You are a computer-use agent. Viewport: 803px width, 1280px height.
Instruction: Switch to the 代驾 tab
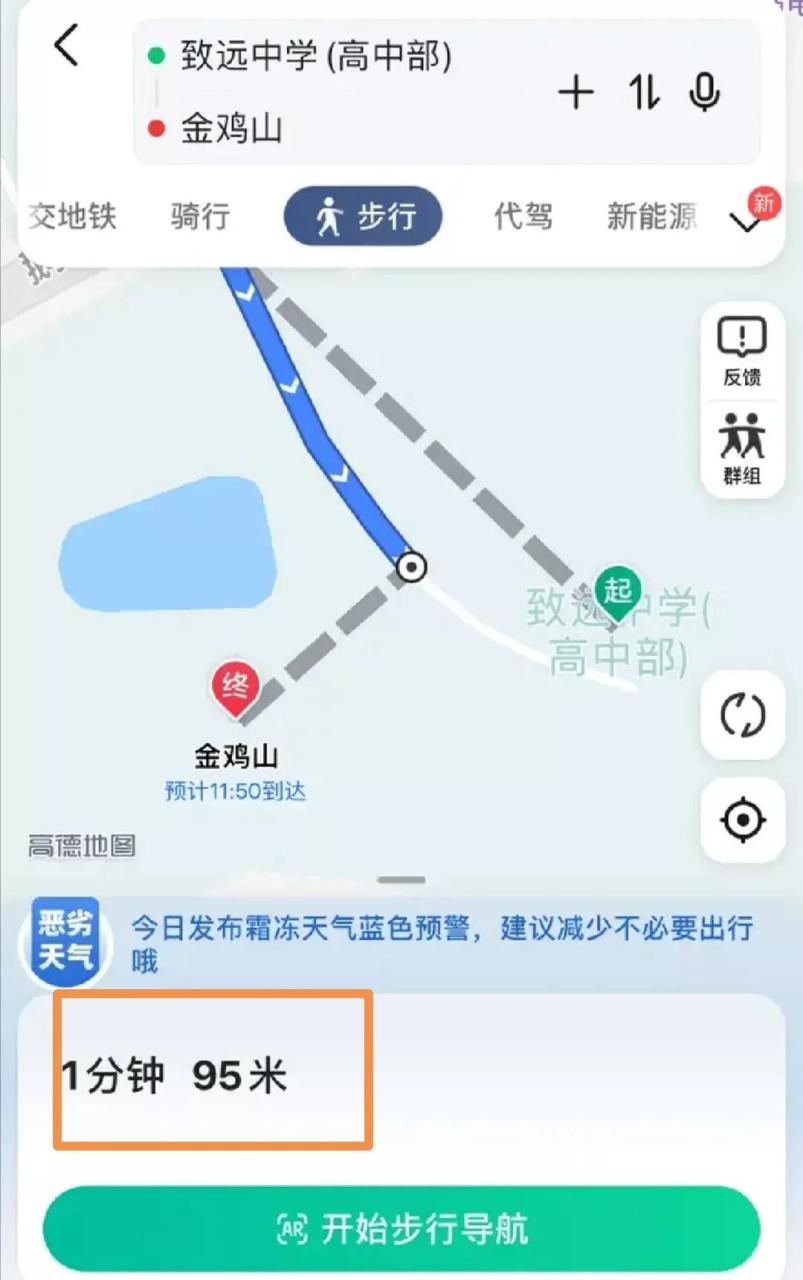(x=523, y=216)
